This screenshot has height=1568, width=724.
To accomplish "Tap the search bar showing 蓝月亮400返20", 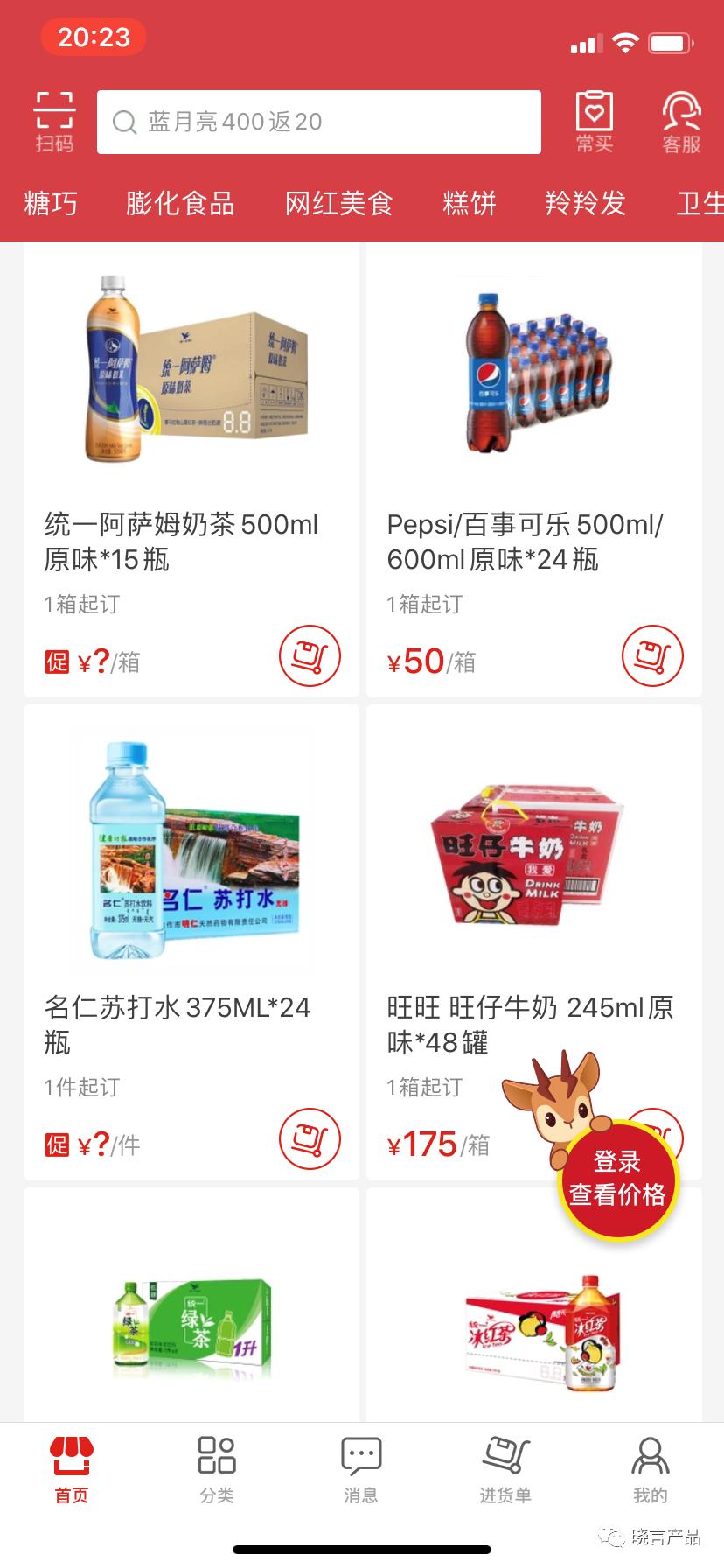I will click(x=318, y=122).
